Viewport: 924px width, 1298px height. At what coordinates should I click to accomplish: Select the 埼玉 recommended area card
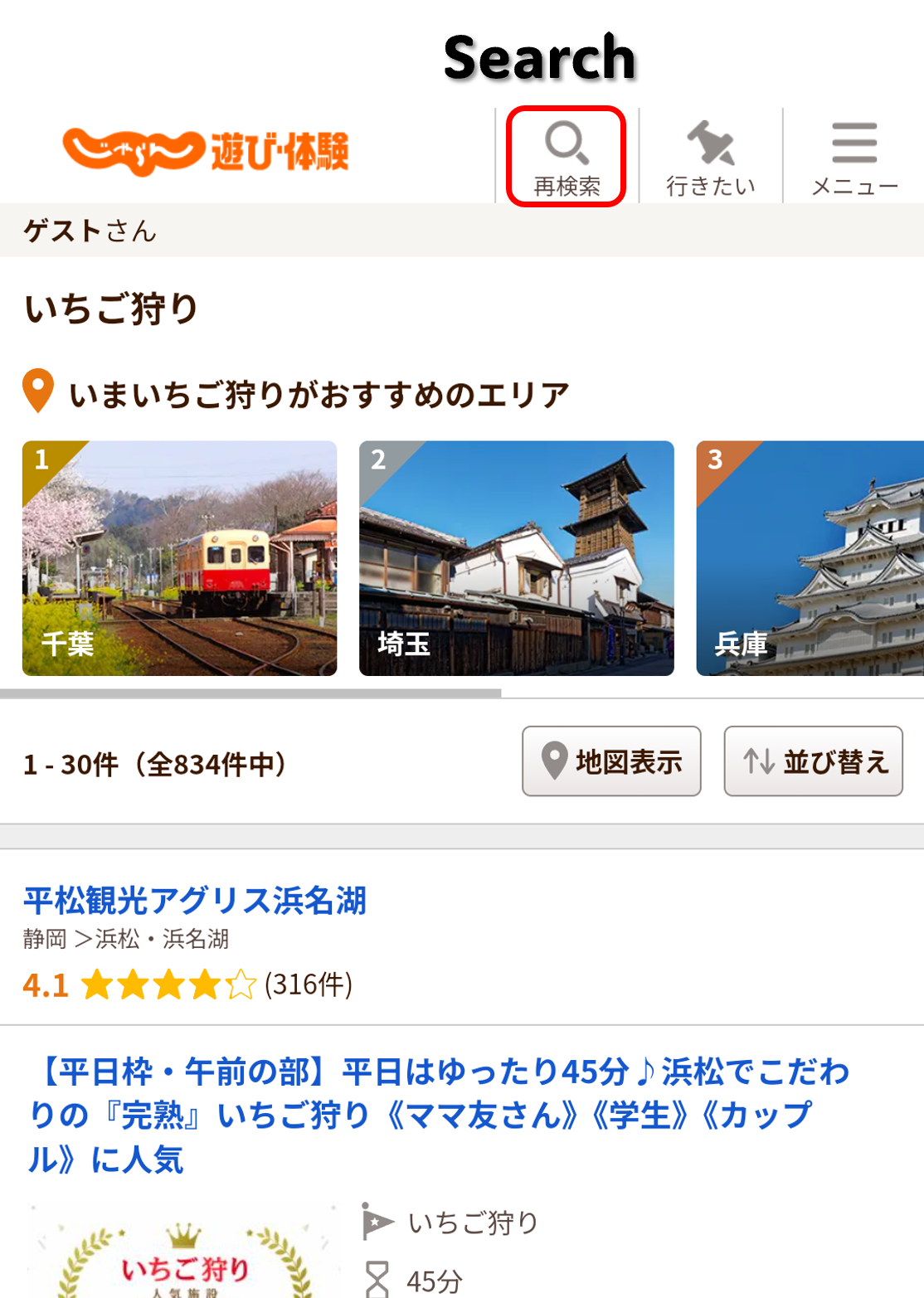516,558
